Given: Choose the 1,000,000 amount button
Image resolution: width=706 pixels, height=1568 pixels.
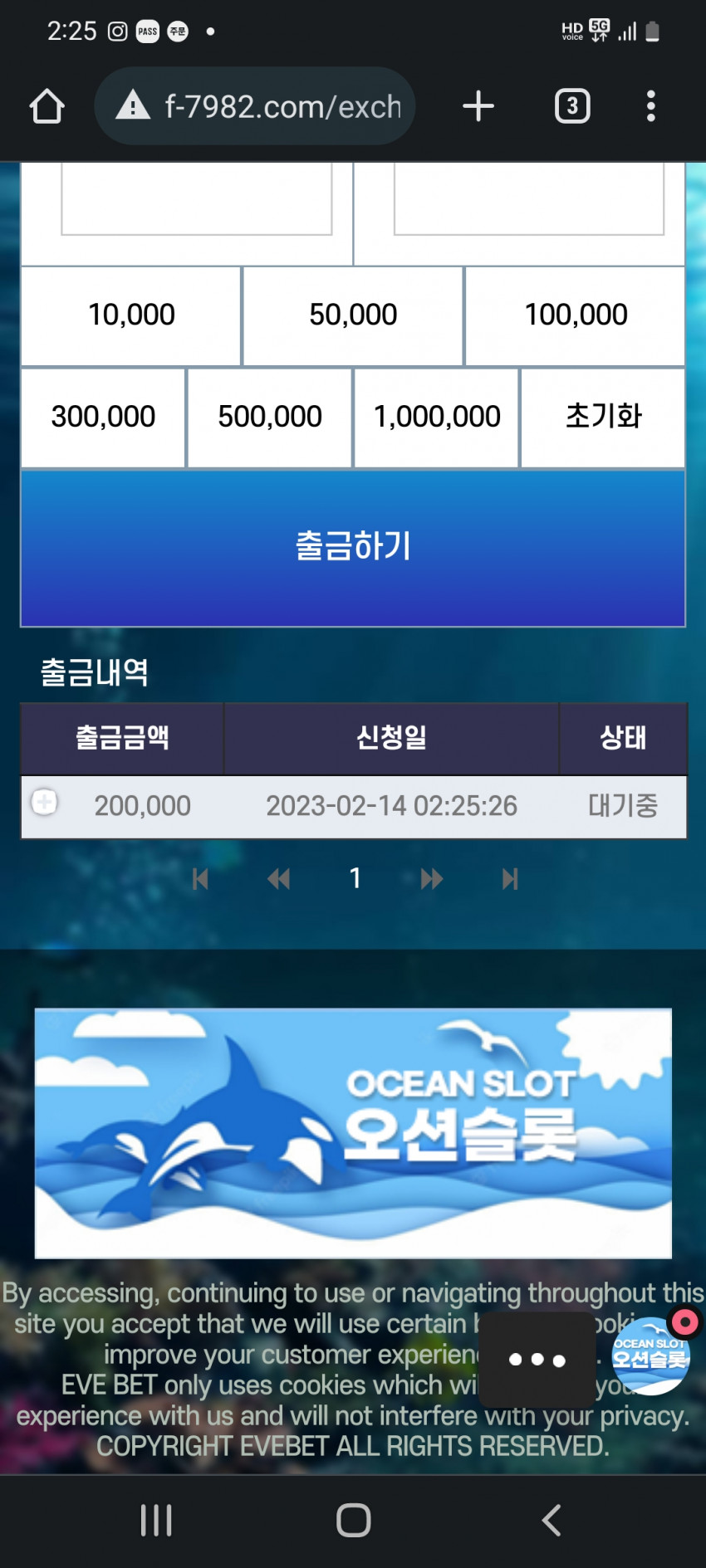Looking at the screenshot, I should coord(437,417).
